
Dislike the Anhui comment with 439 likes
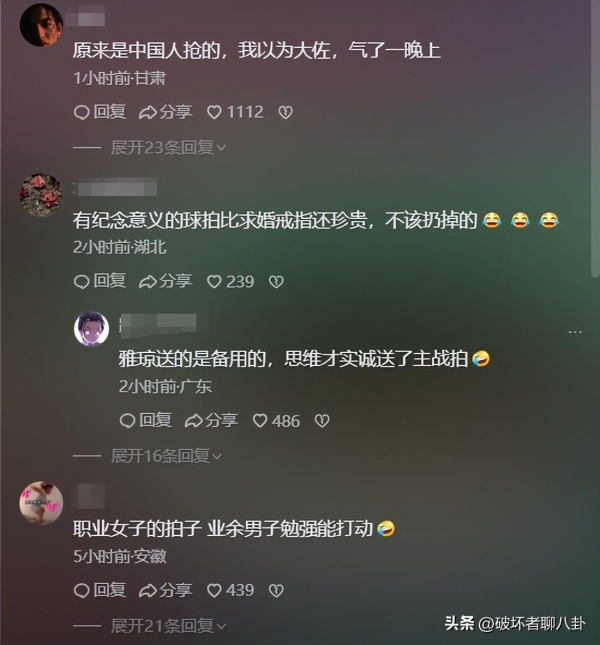coord(276,591)
